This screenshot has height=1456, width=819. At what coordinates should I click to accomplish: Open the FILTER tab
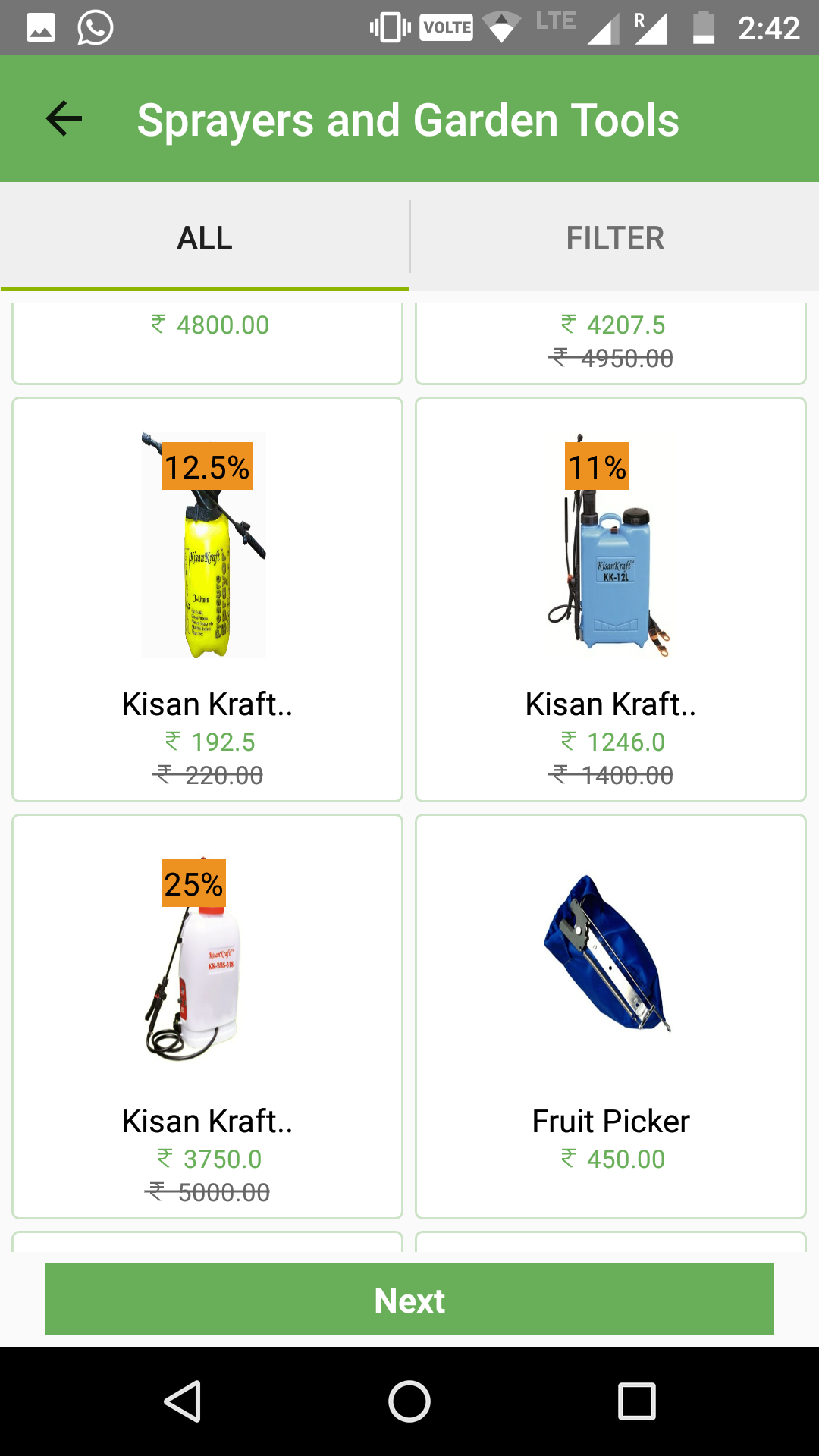point(615,238)
